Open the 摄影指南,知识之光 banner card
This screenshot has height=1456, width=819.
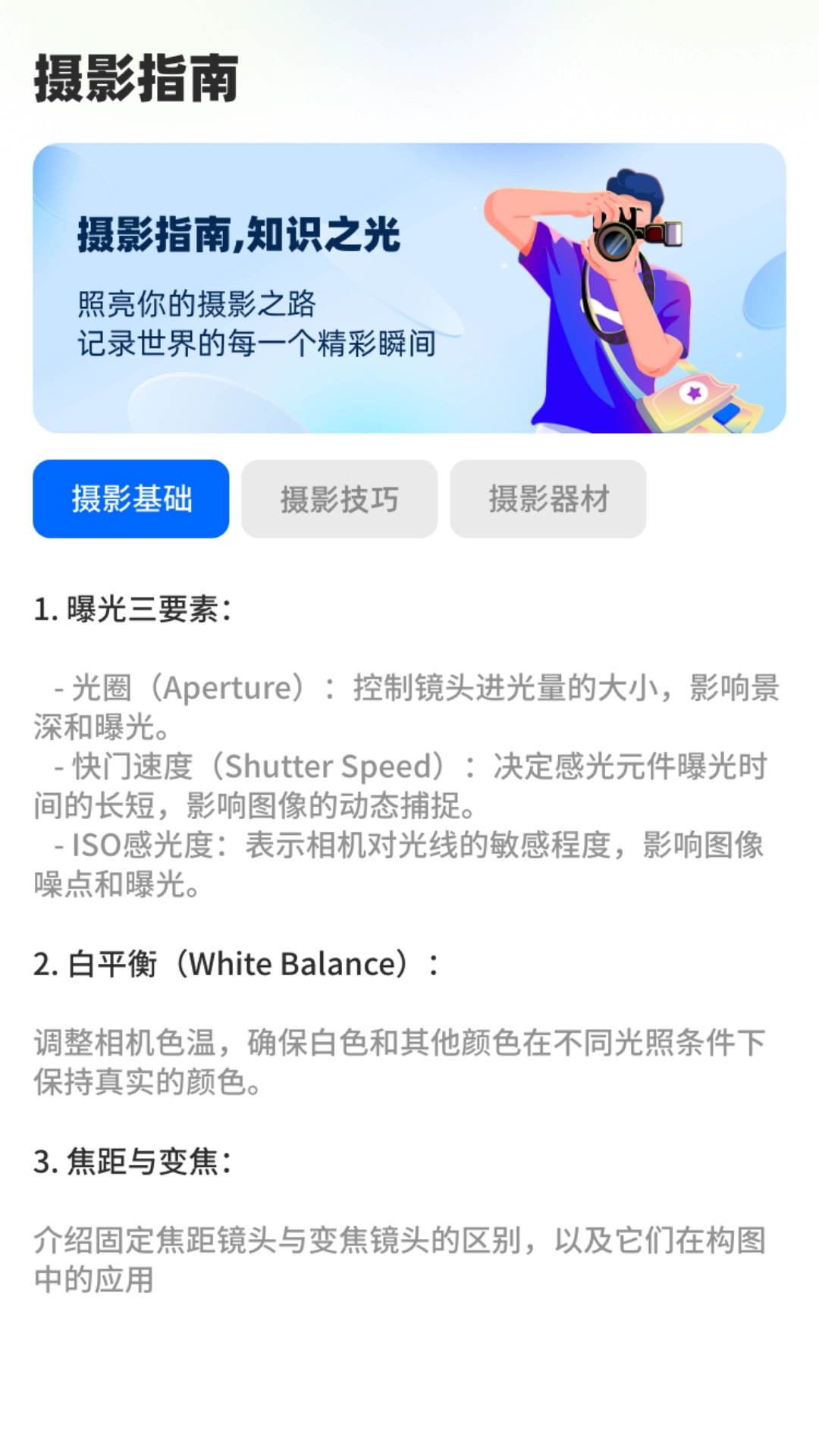tap(409, 290)
